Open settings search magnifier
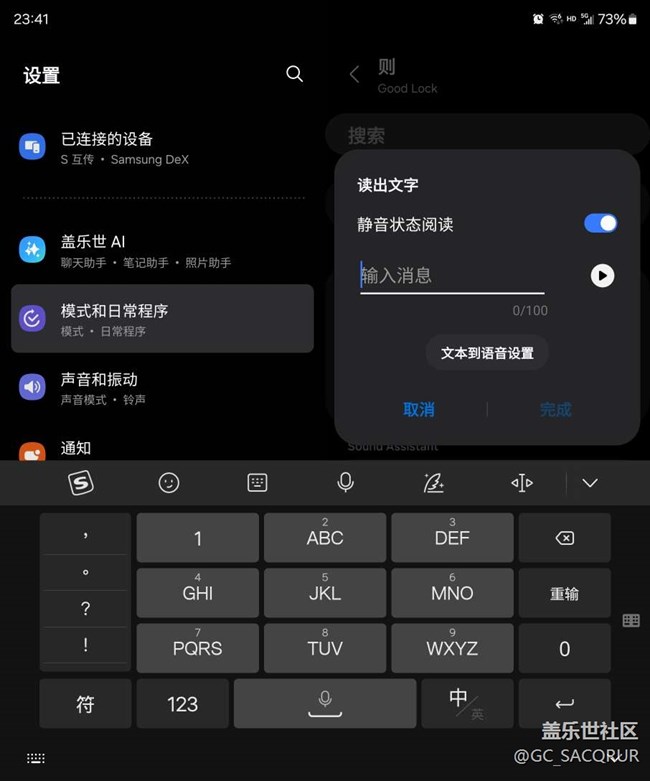The width and height of the screenshot is (650, 781). tap(294, 74)
